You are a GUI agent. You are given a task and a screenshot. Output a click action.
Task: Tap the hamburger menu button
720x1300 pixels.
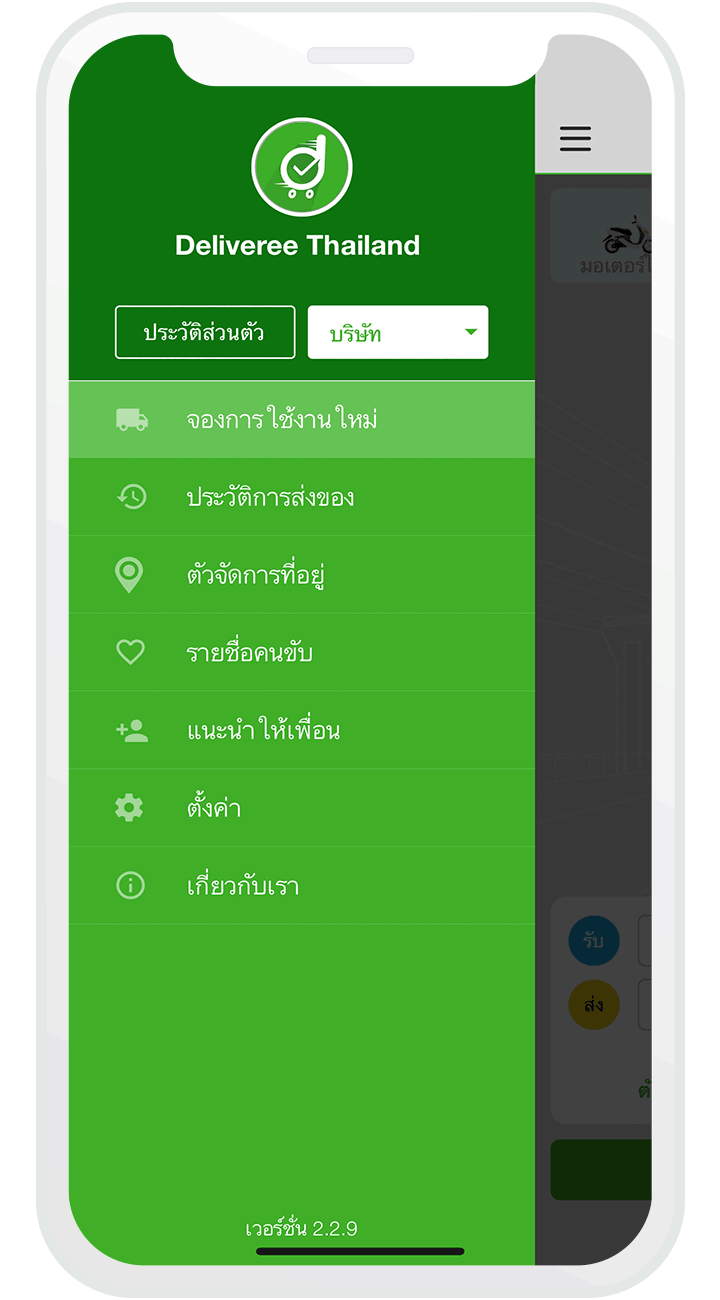coord(575,138)
